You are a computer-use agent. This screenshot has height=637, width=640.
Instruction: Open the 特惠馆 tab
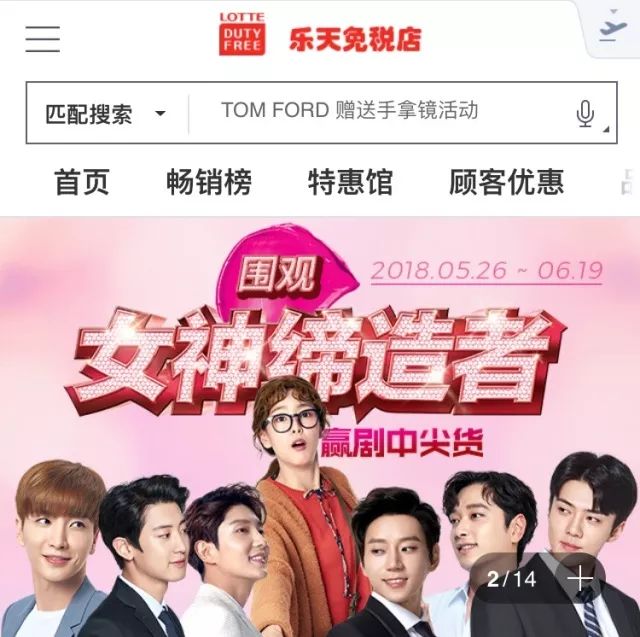(x=350, y=182)
